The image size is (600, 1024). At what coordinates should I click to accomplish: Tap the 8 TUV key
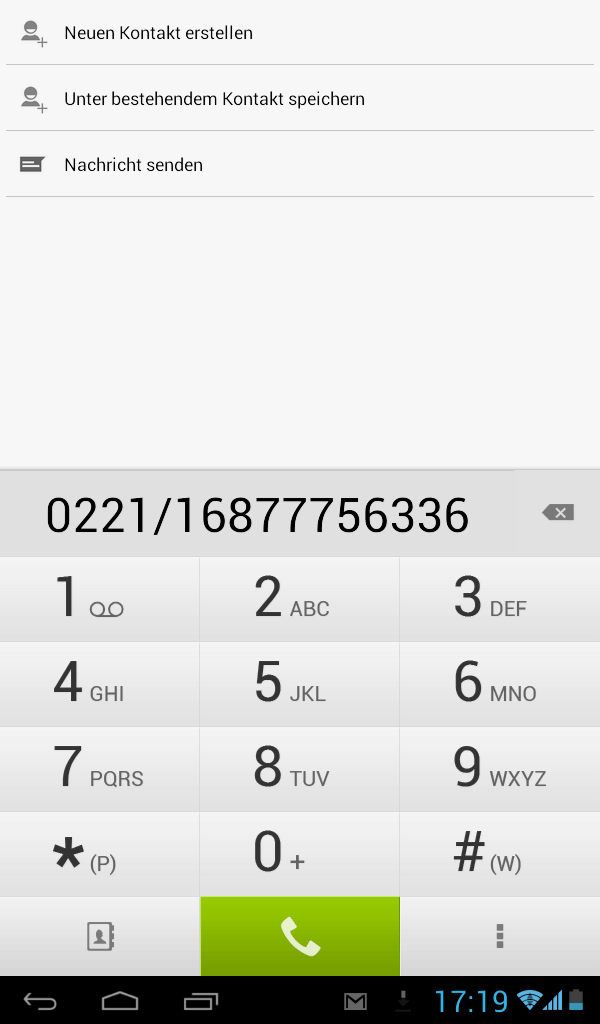(299, 769)
